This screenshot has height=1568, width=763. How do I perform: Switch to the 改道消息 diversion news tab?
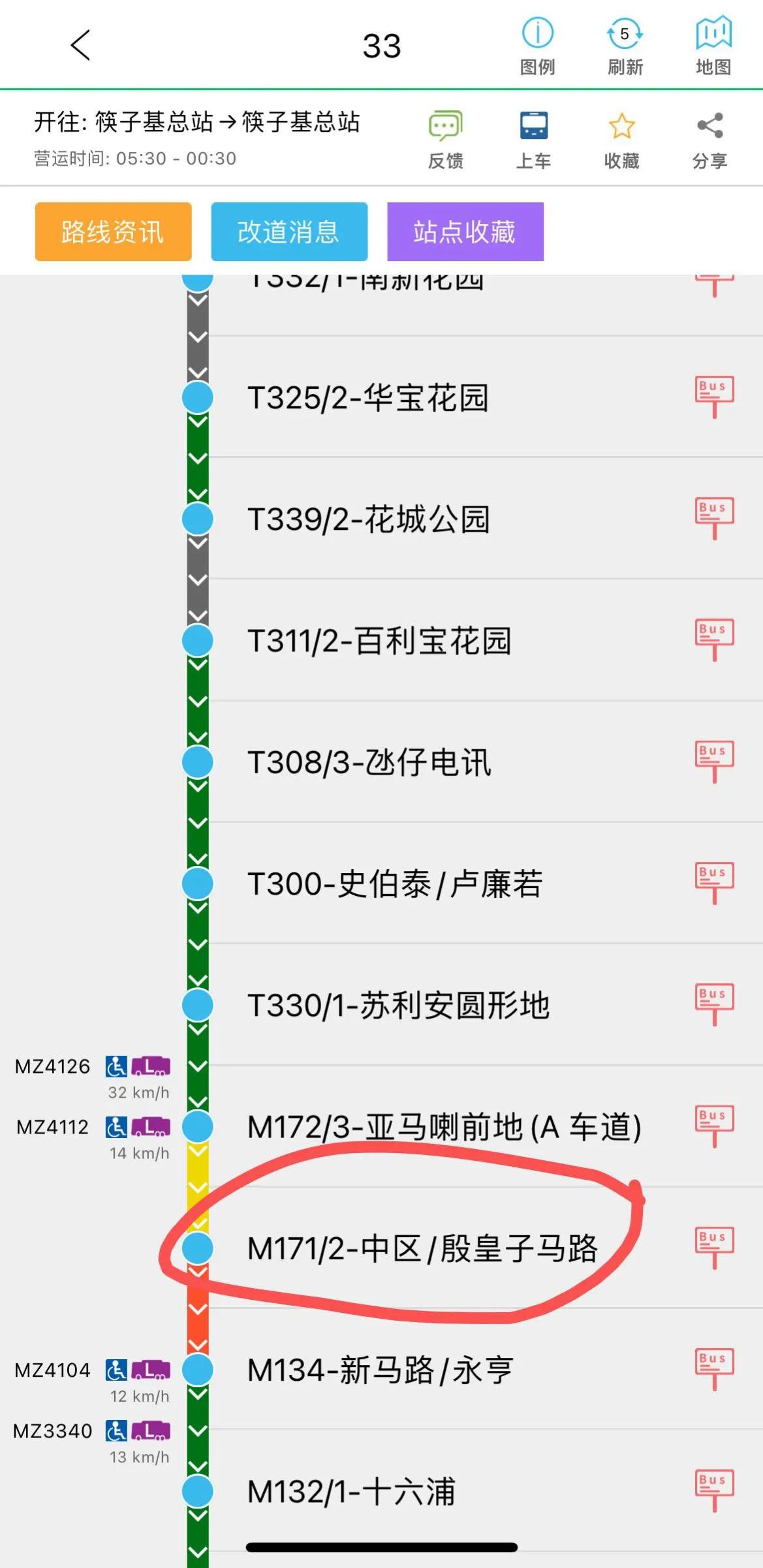[x=289, y=232]
